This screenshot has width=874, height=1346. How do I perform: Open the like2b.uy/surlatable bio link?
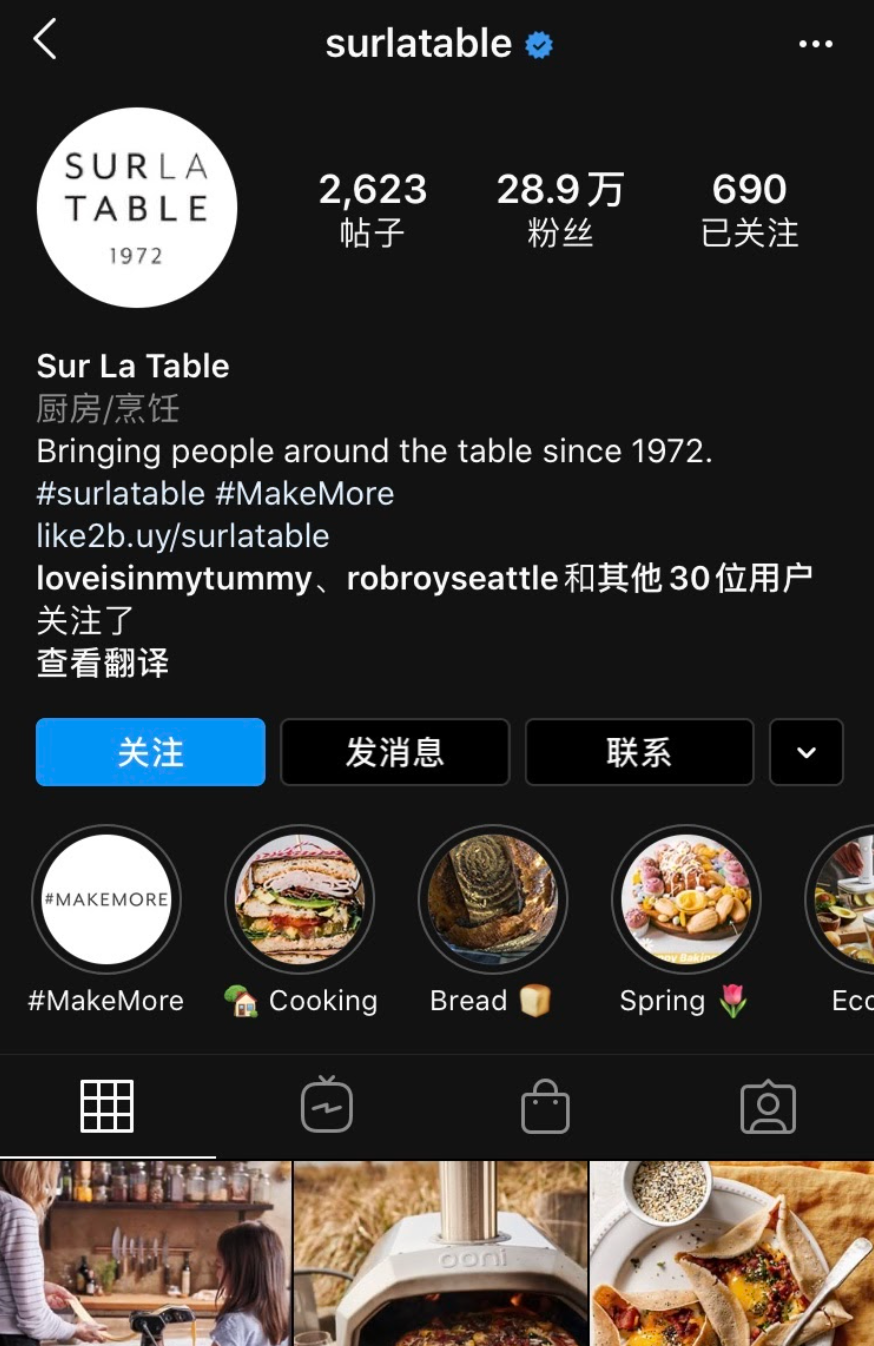point(183,536)
